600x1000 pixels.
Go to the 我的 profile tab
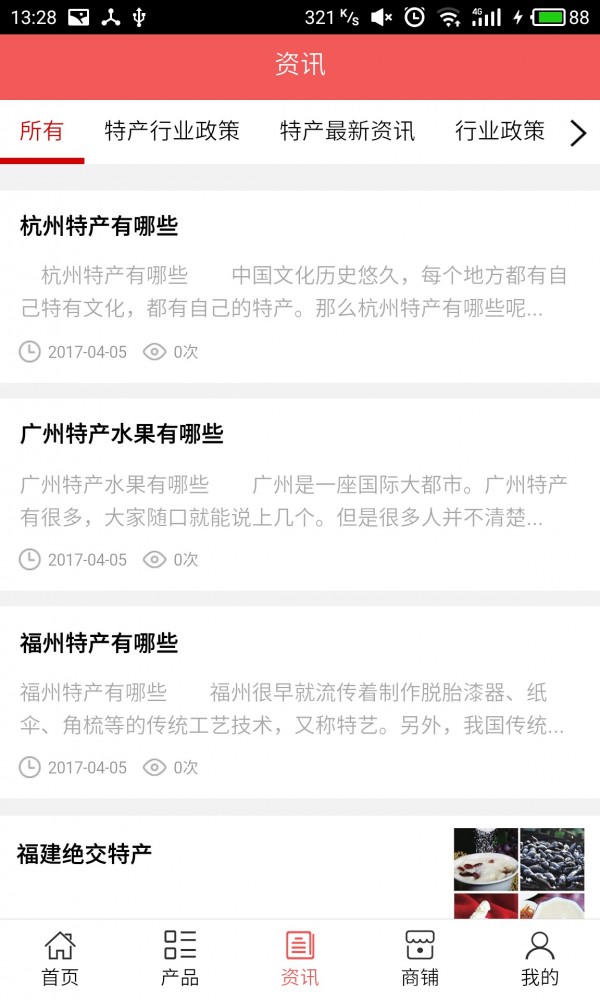(540, 958)
